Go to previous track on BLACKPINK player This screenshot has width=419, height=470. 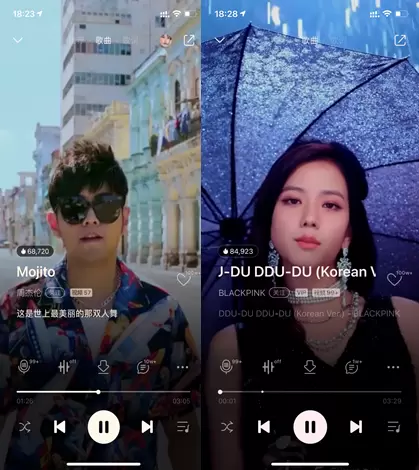point(264,427)
